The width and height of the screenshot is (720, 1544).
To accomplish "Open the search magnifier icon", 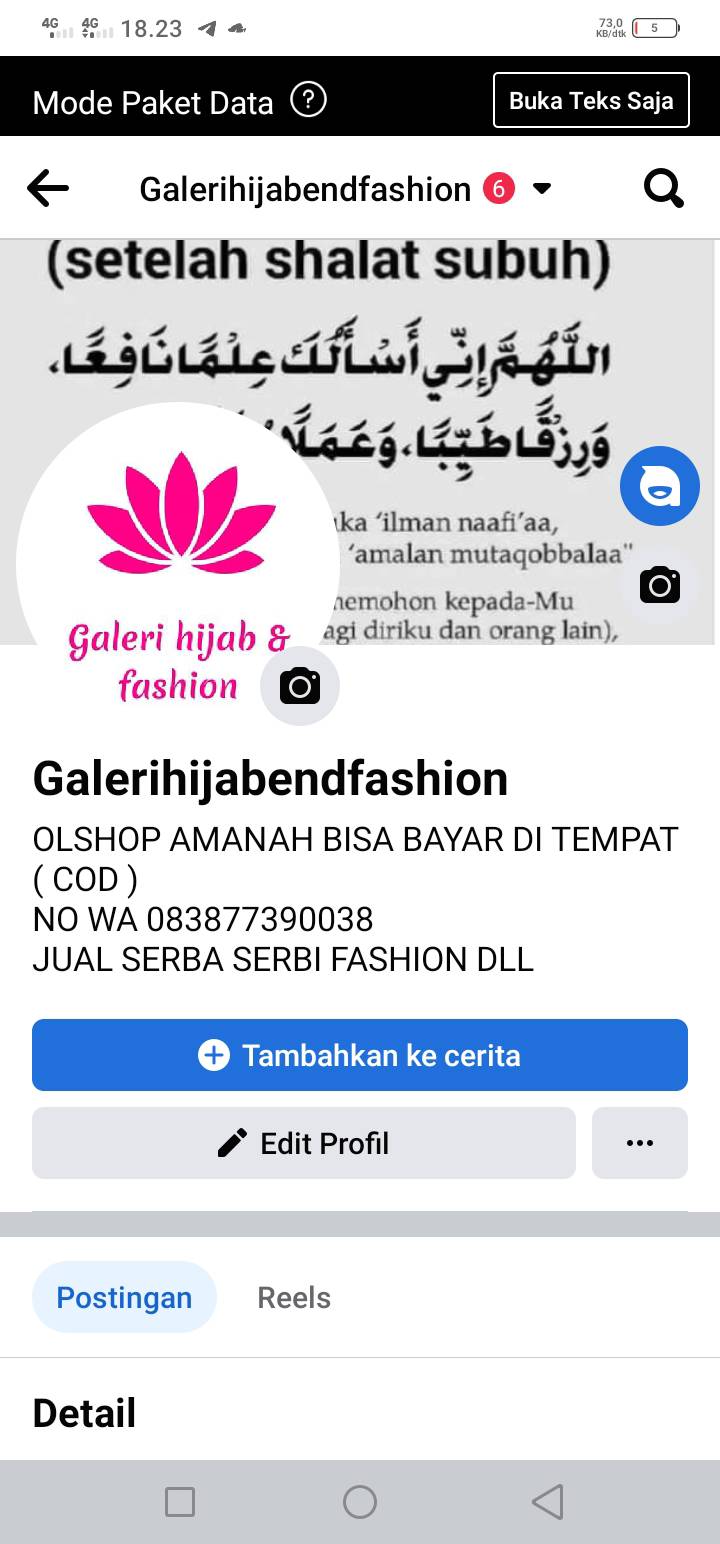I will click(663, 188).
